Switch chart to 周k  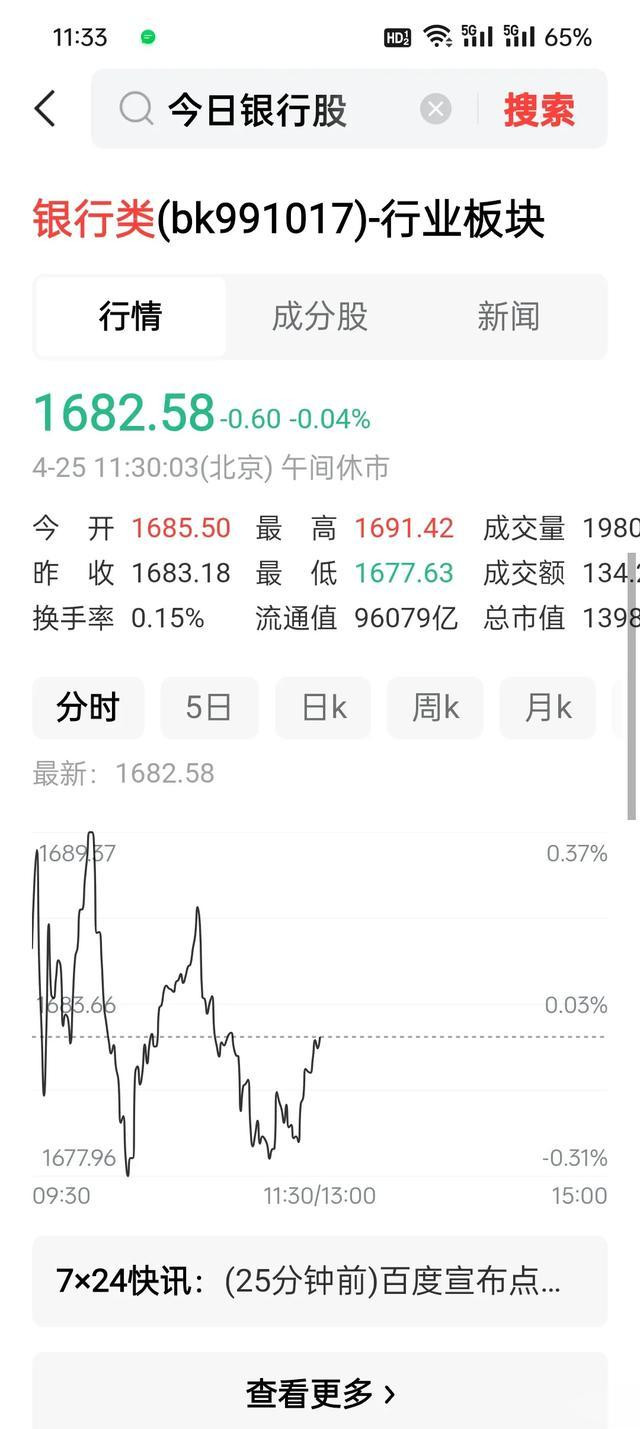click(435, 708)
